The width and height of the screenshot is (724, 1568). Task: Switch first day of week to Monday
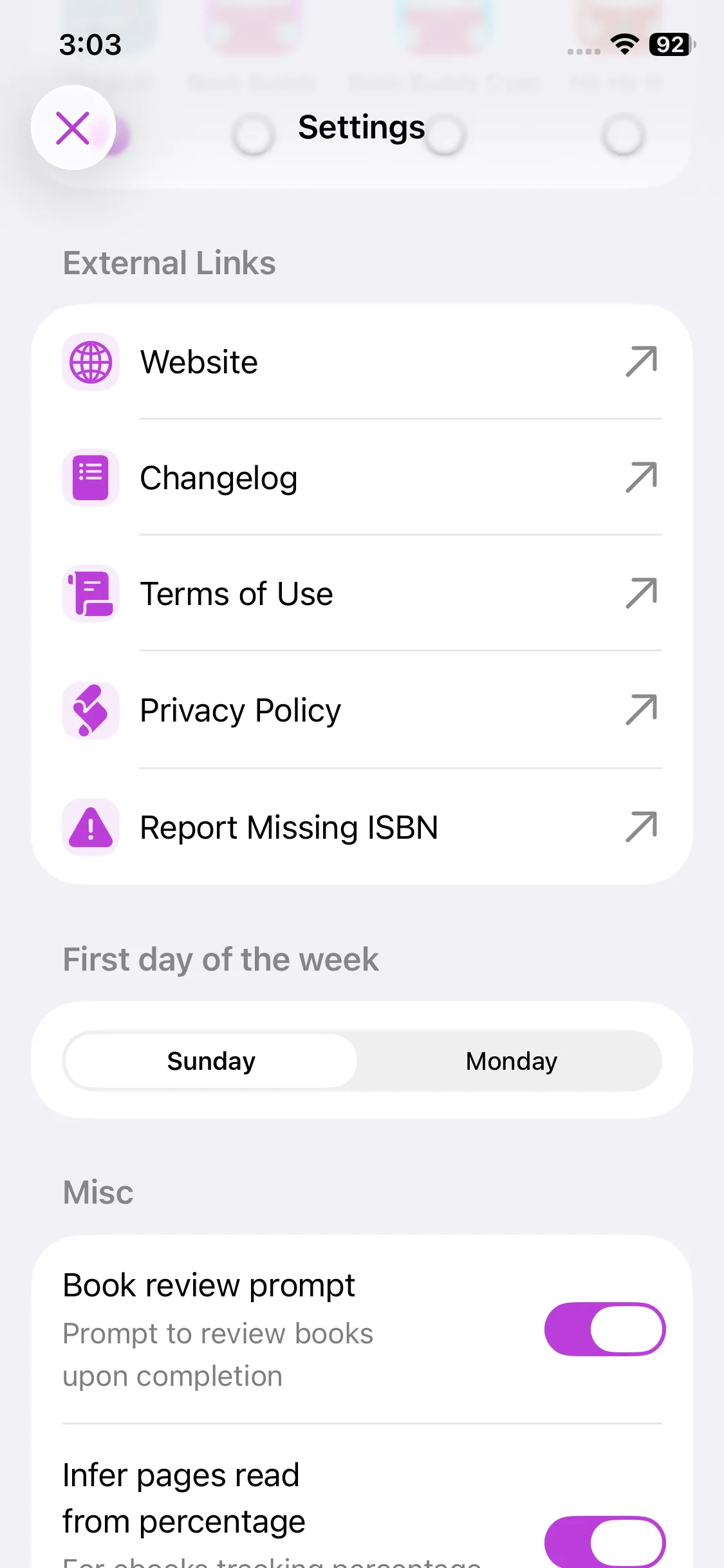click(511, 1061)
